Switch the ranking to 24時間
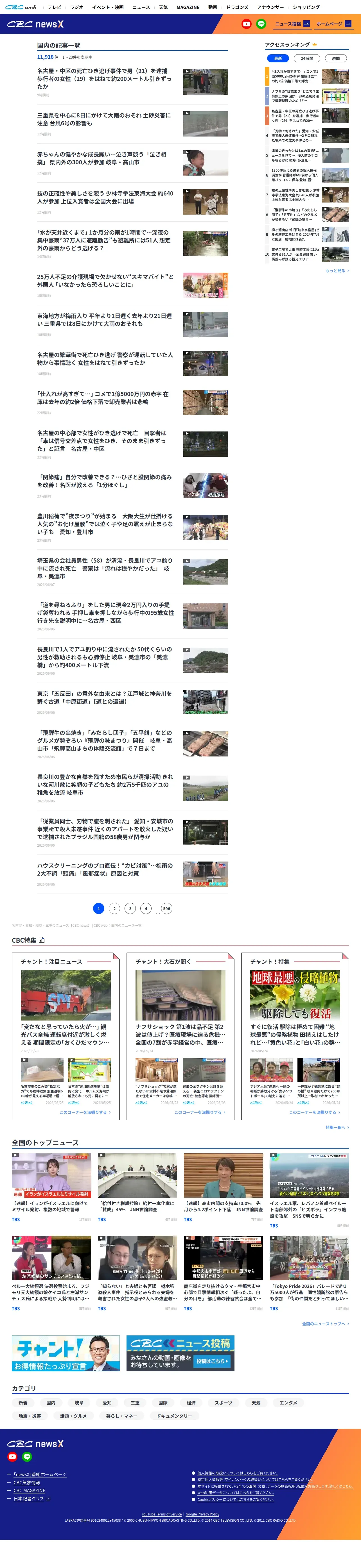This screenshot has width=361, height=1568. pos(307,58)
